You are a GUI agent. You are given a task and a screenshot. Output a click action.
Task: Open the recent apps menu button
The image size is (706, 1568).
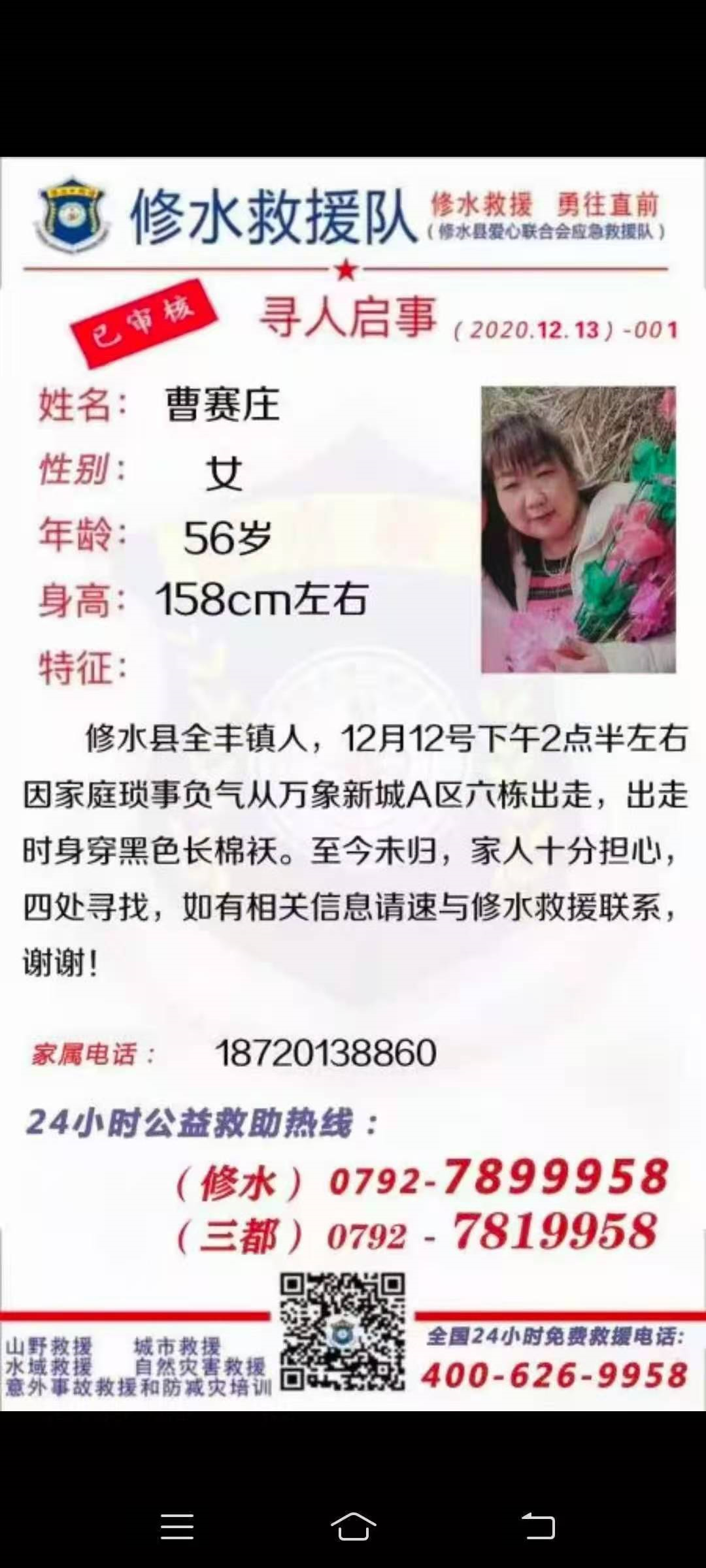(x=177, y=1527)
